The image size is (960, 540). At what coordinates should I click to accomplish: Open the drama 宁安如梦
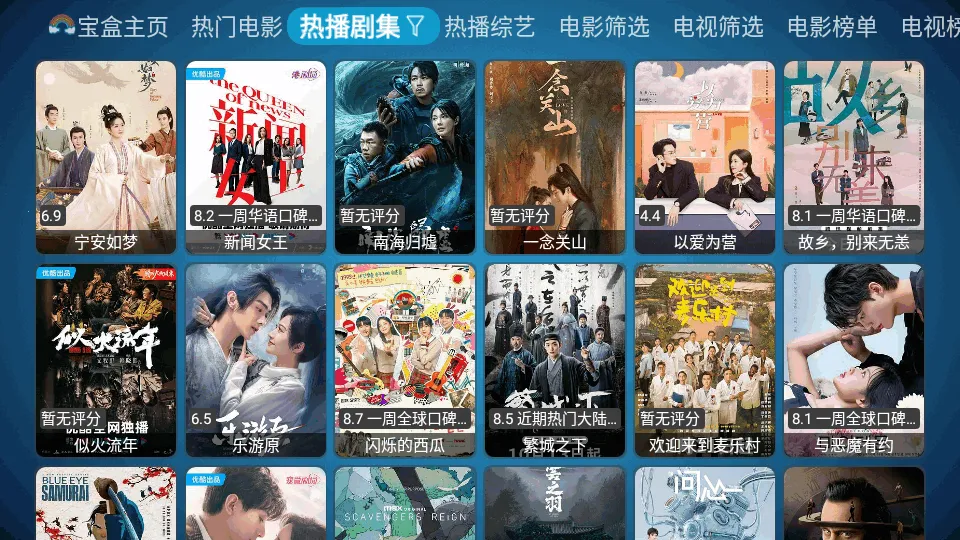[x=106, y=157]
